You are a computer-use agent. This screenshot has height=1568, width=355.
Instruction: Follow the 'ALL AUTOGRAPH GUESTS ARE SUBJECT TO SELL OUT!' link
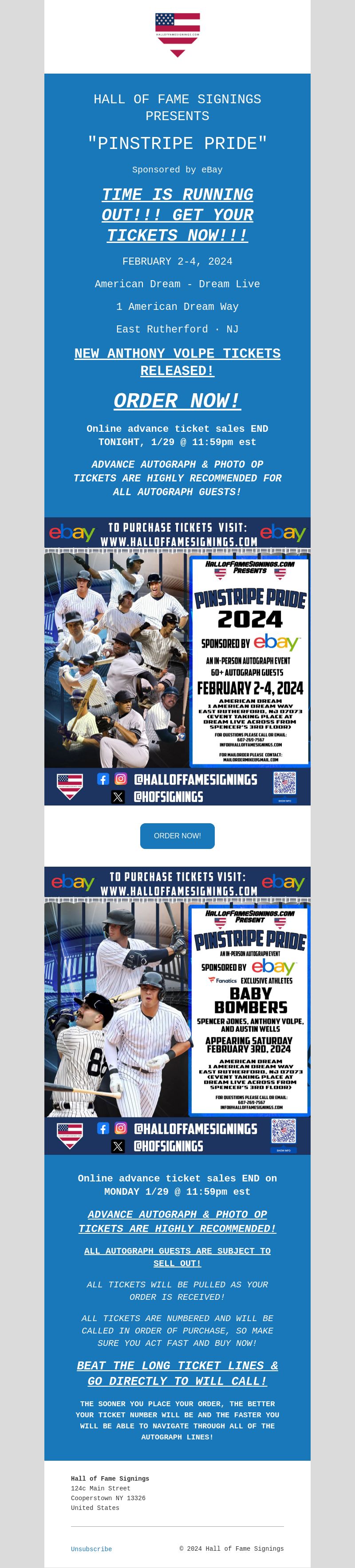177,1257
